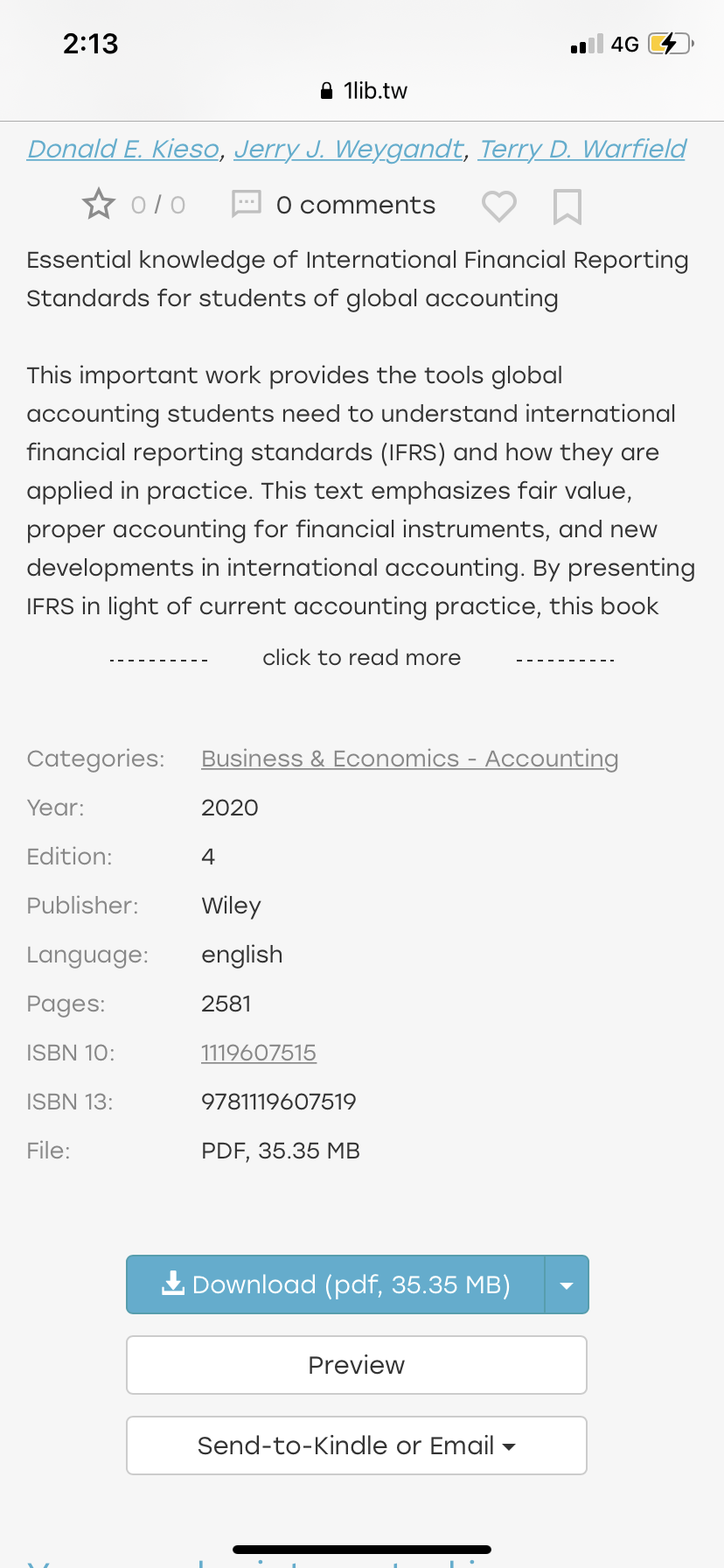Screen dimensions: 724x1568
Task: Add book to favorites with heart
Action: (499, 206)
